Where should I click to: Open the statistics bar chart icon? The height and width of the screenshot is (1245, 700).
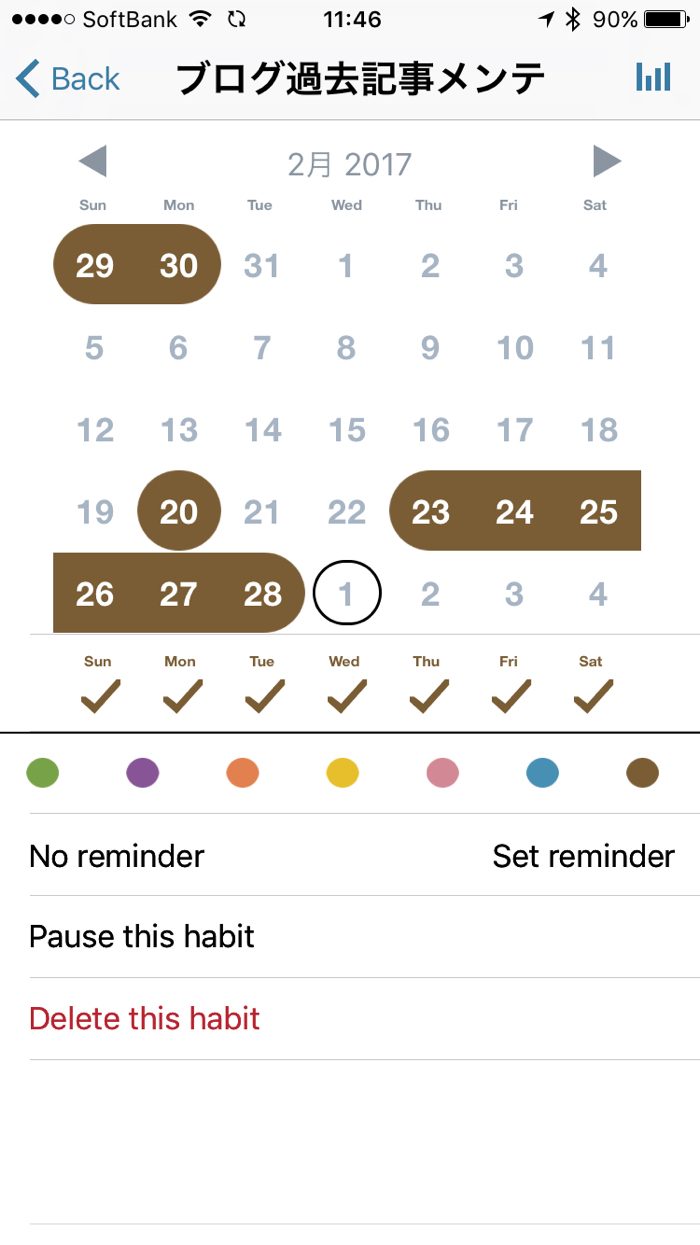point(653,77)
